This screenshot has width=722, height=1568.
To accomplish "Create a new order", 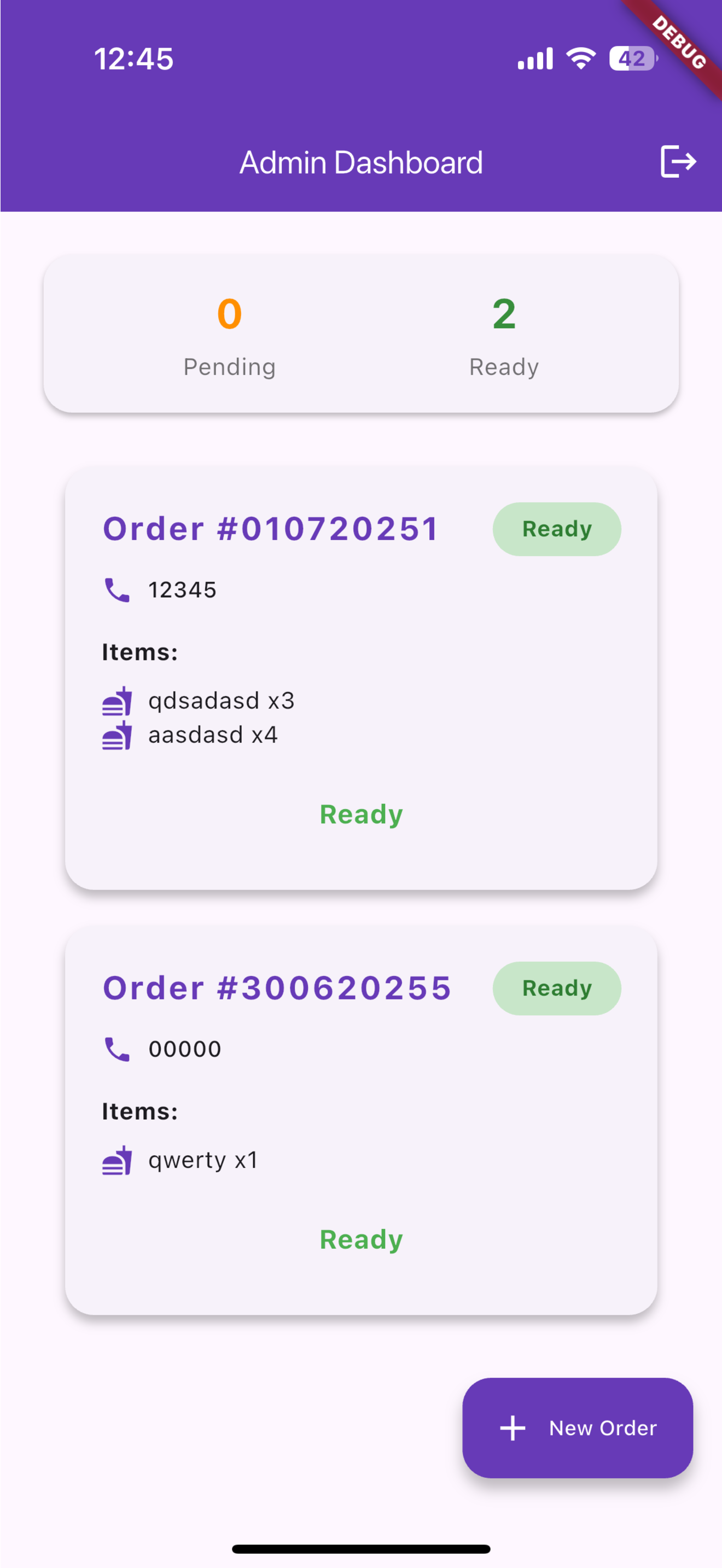I will [577, 1427].
